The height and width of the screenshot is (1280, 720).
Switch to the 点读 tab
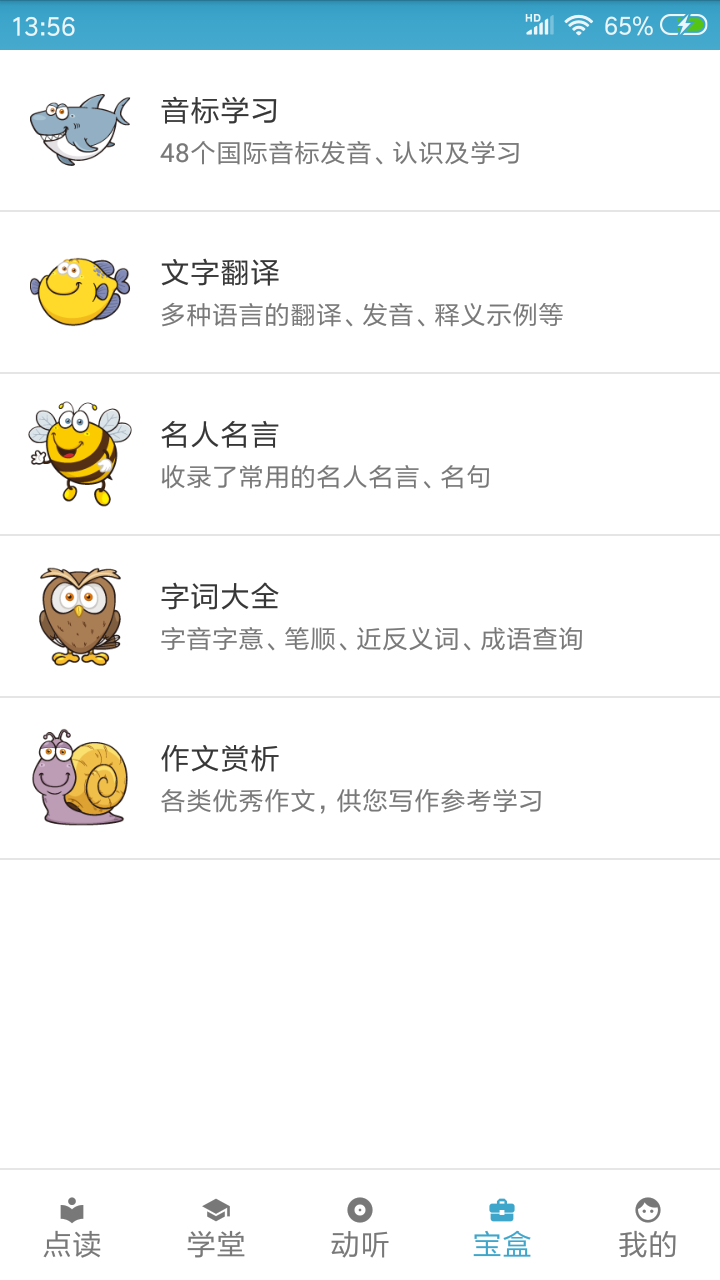click(71, 1230)
